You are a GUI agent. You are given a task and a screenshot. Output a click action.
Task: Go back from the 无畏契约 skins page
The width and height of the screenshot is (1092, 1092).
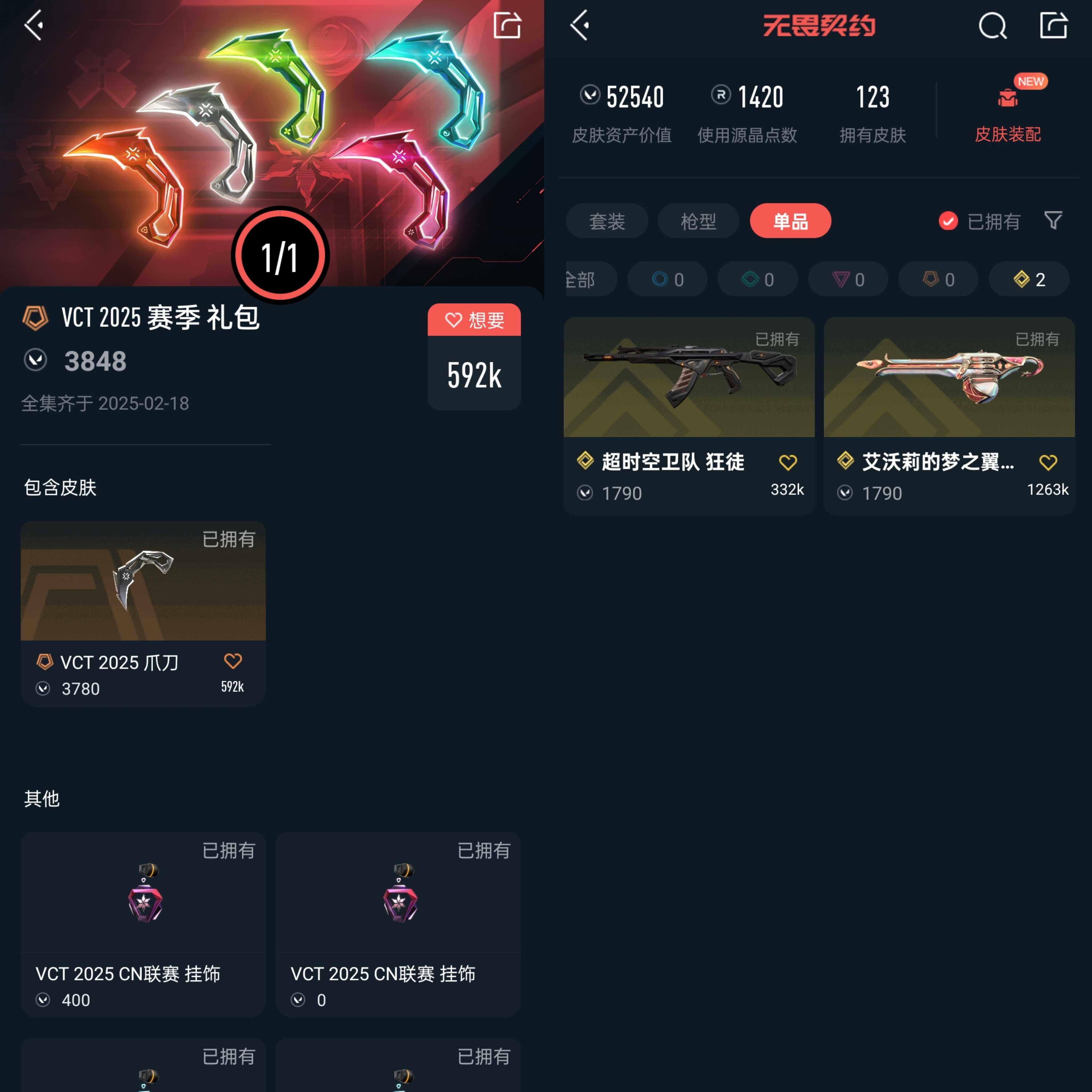580,25
